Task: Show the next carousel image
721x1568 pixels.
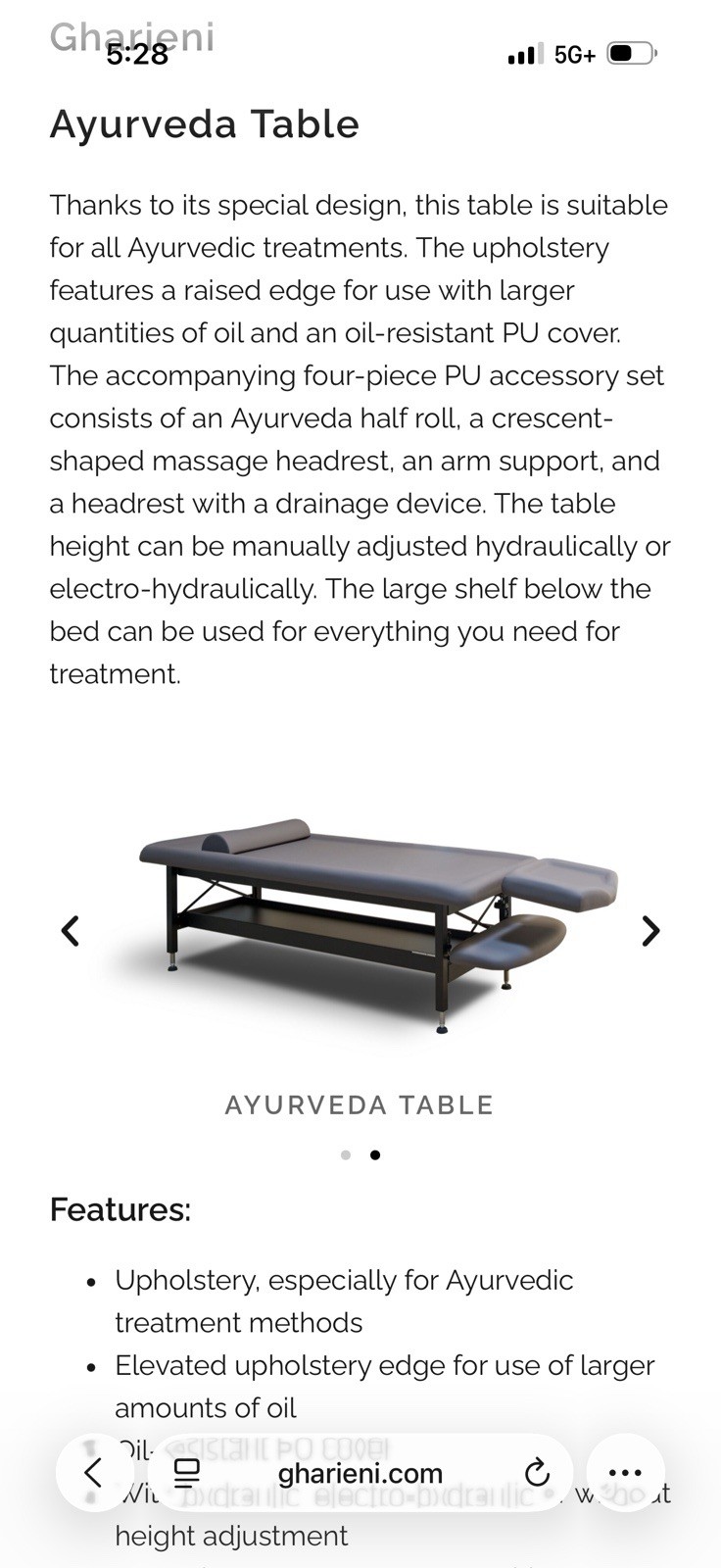Action: tap(649, 930)
